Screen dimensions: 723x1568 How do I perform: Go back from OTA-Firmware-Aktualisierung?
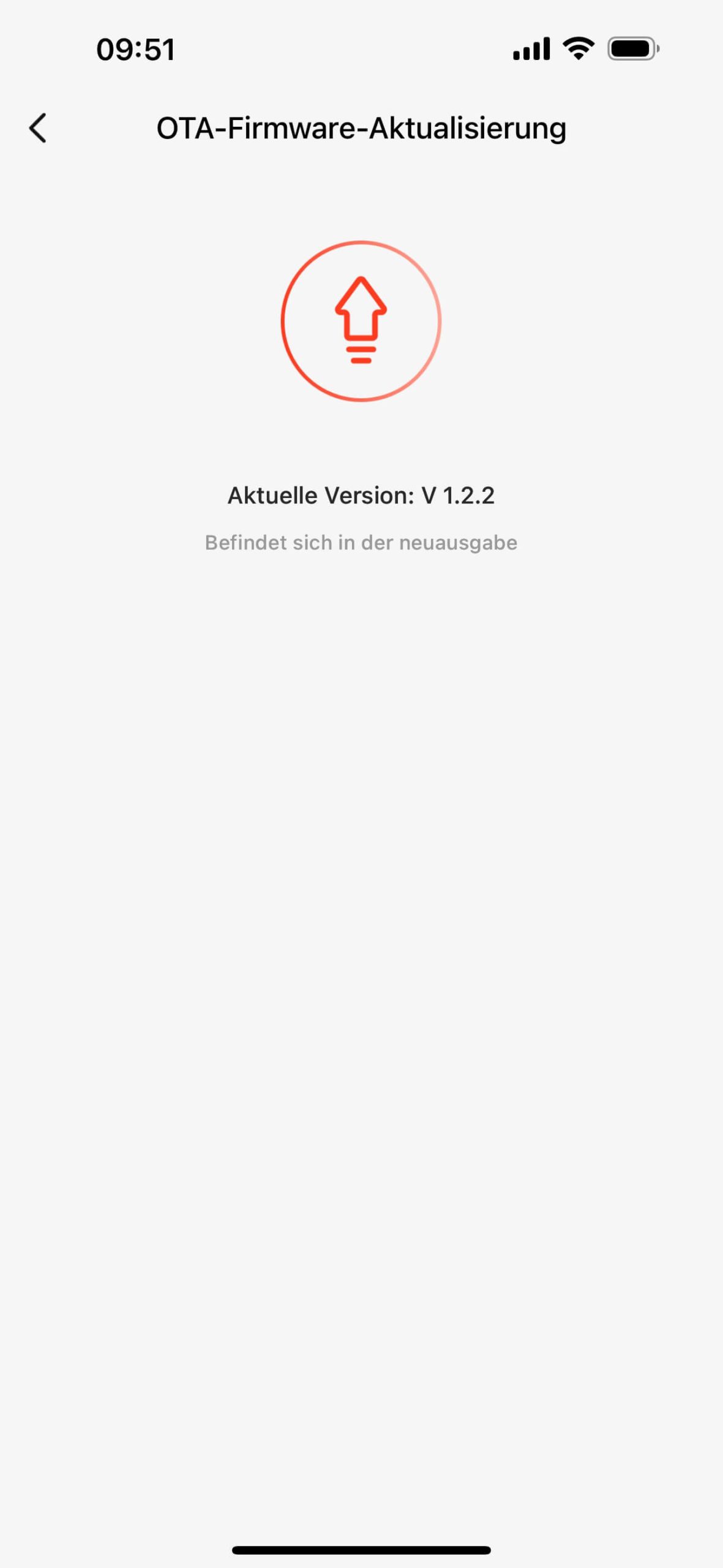pos(38,128)
